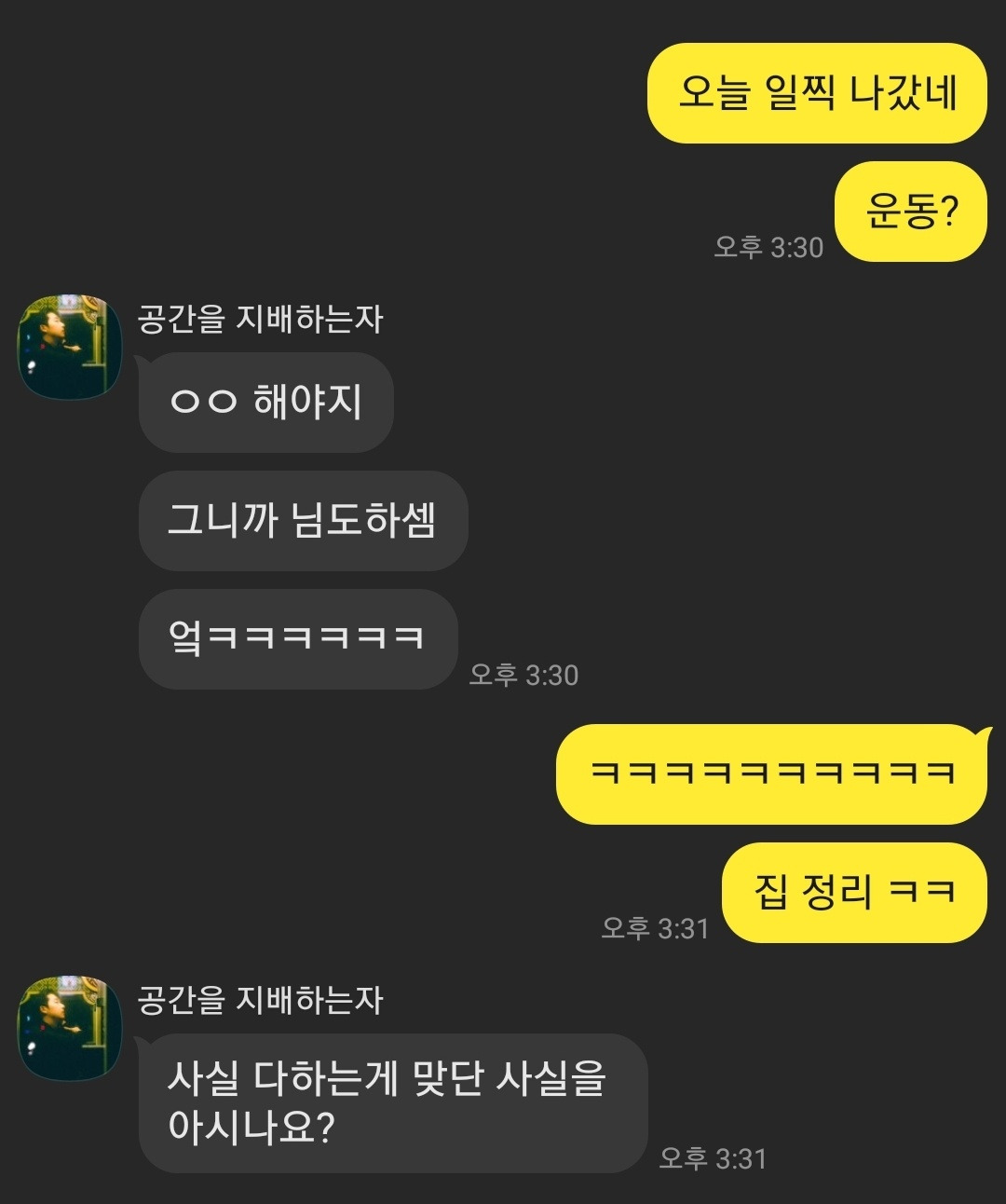Click the 오후 3:31 timestamp beside 집 정리

(657, 928)
